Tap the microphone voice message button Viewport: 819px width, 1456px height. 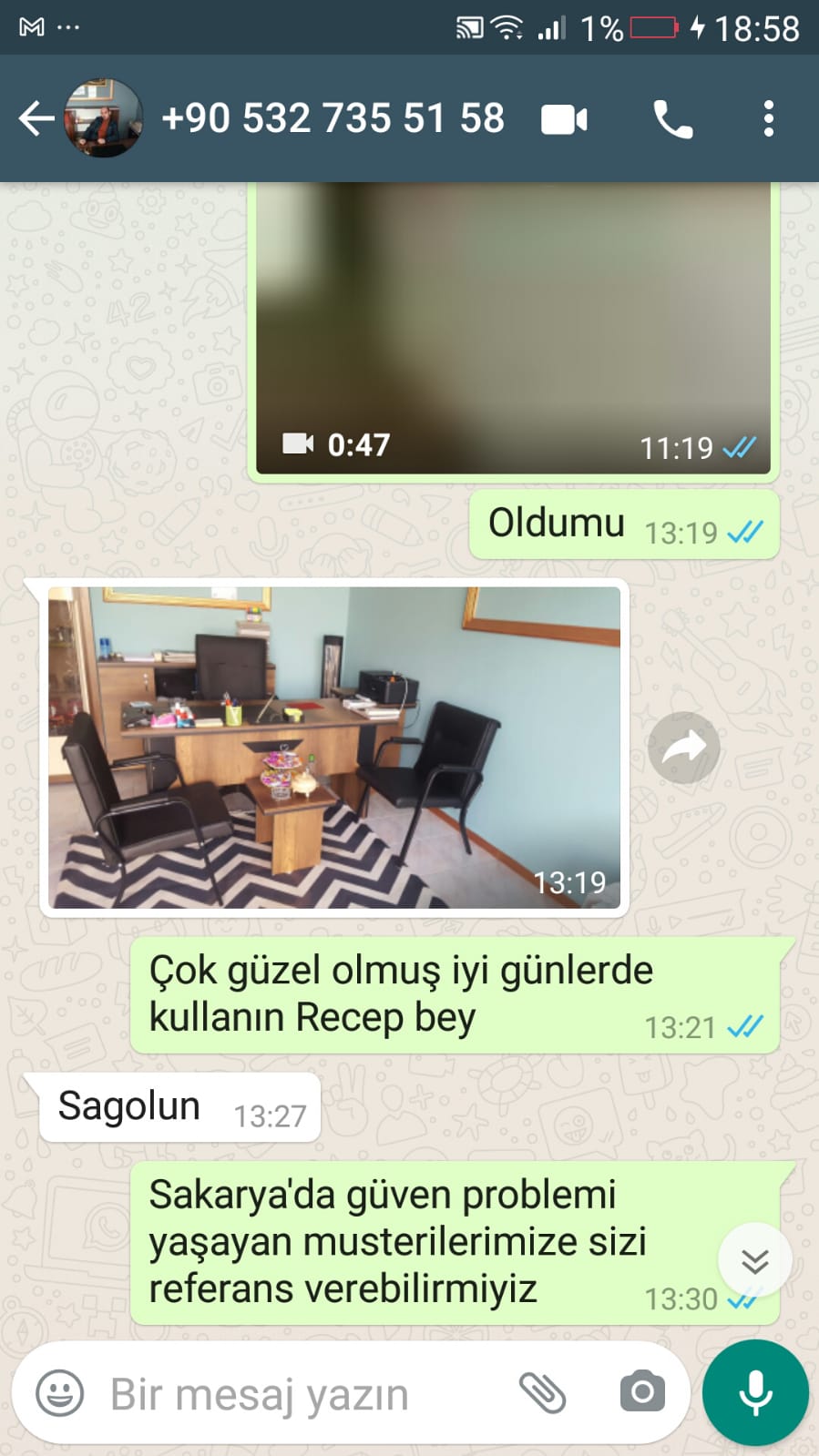pos(755,1392)
